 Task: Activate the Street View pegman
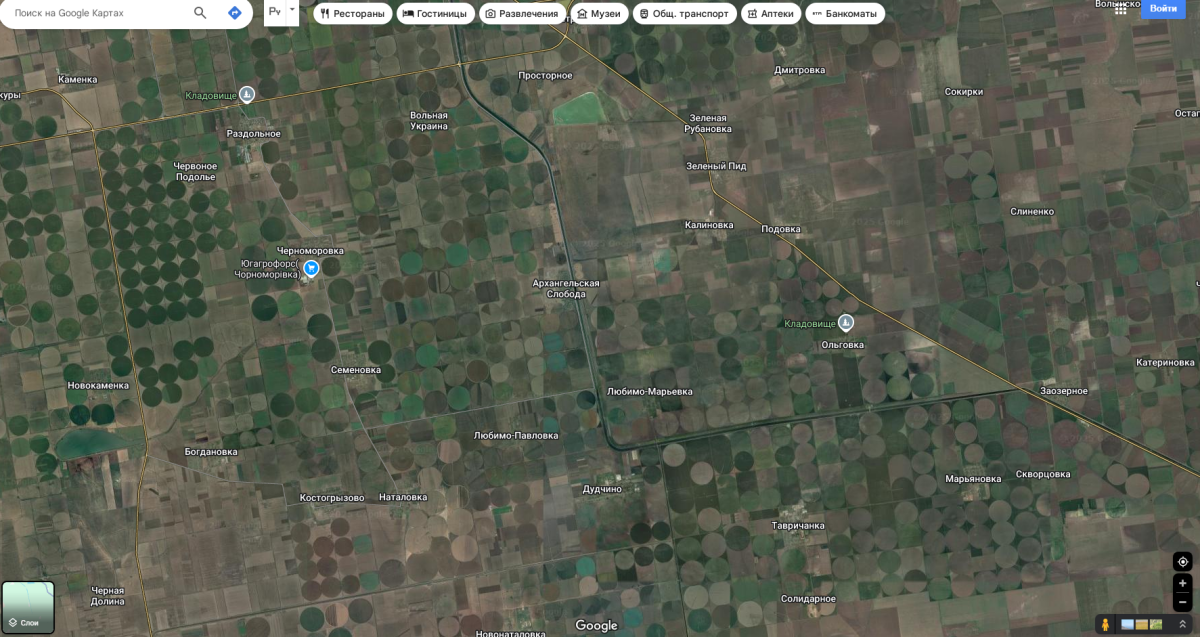tap(1105, 624)
